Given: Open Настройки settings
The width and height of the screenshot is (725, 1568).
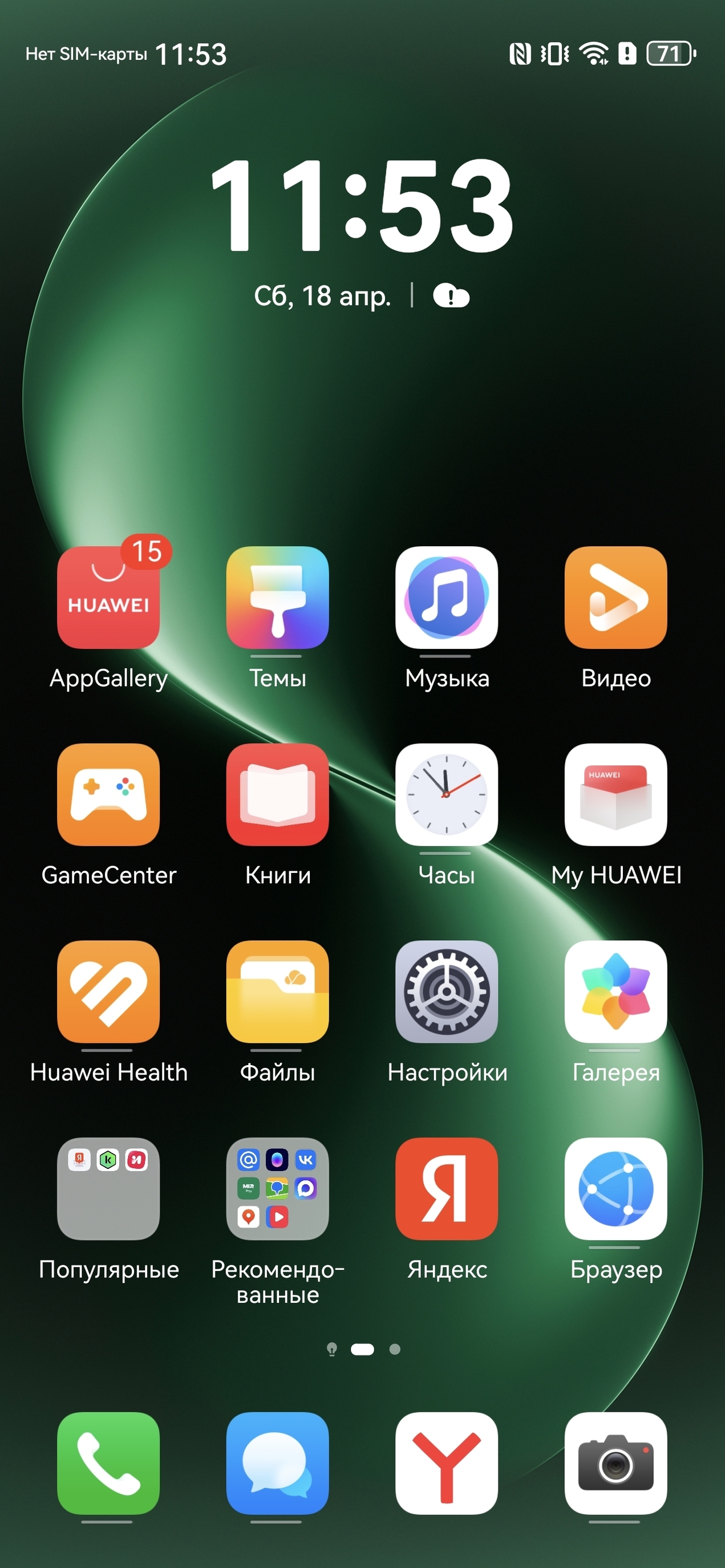Looking at the screenshot, I should (446, 992).
